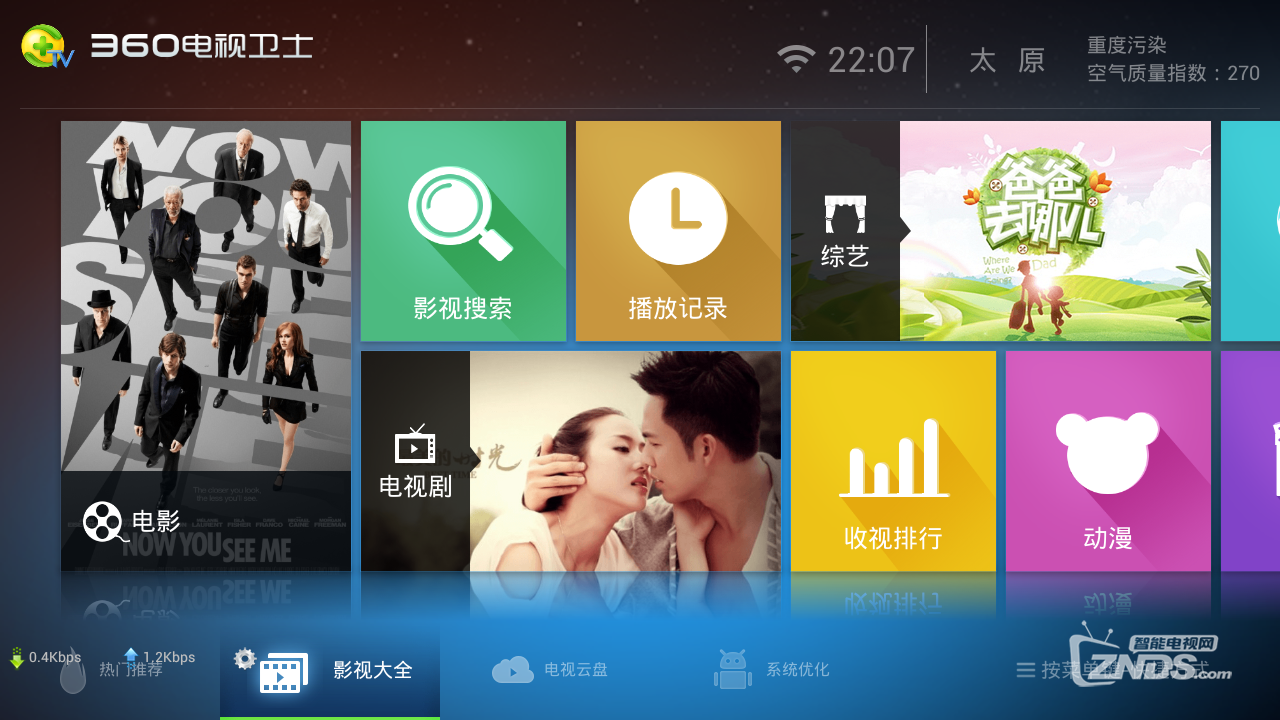This screenshot has height=720, width=1280.
Task: Open the 电影 movie tile
Action: click(206, 345)
